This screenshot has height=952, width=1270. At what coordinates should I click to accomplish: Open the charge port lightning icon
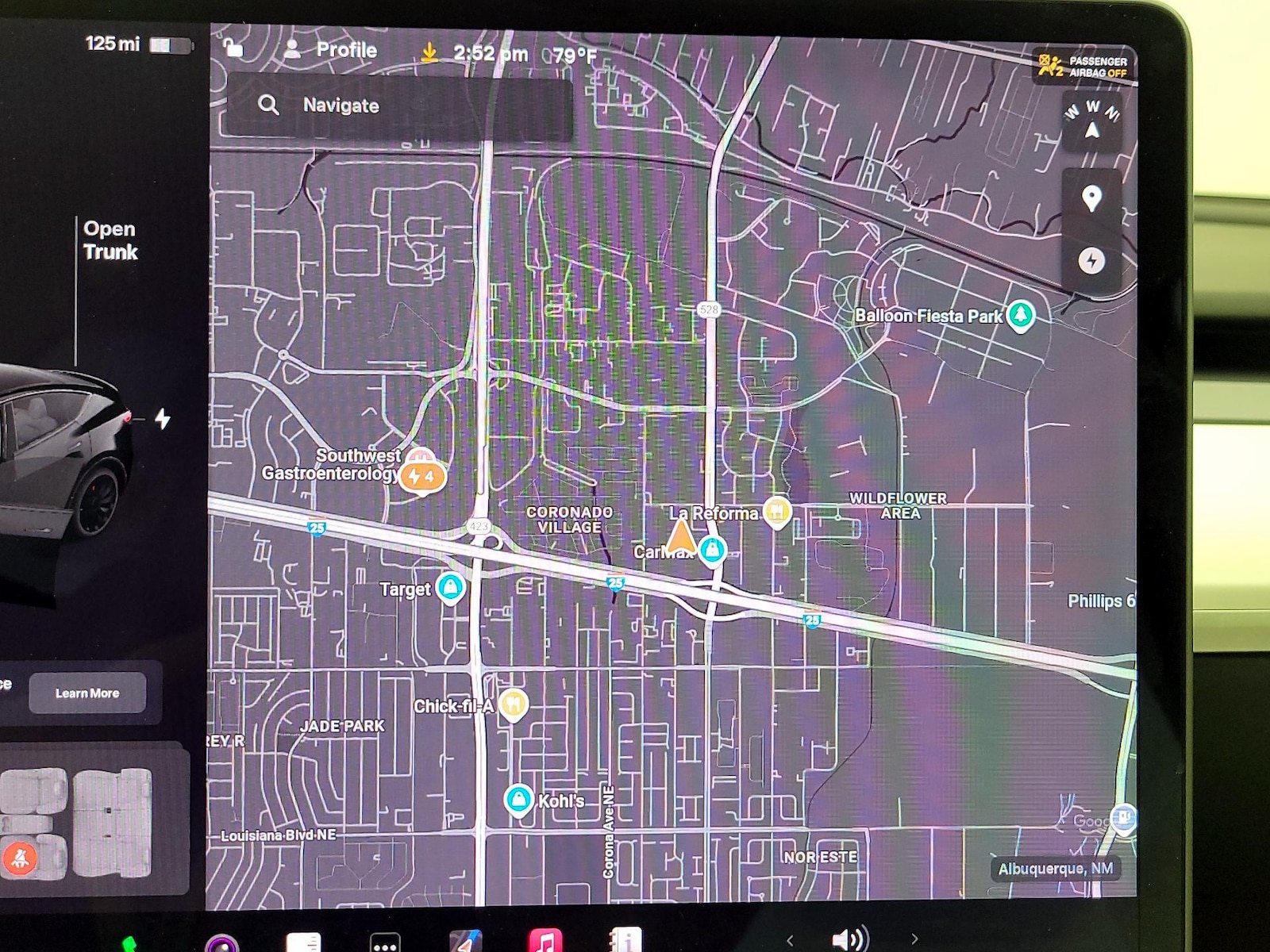pyautogui.click(x=163, y=419)
